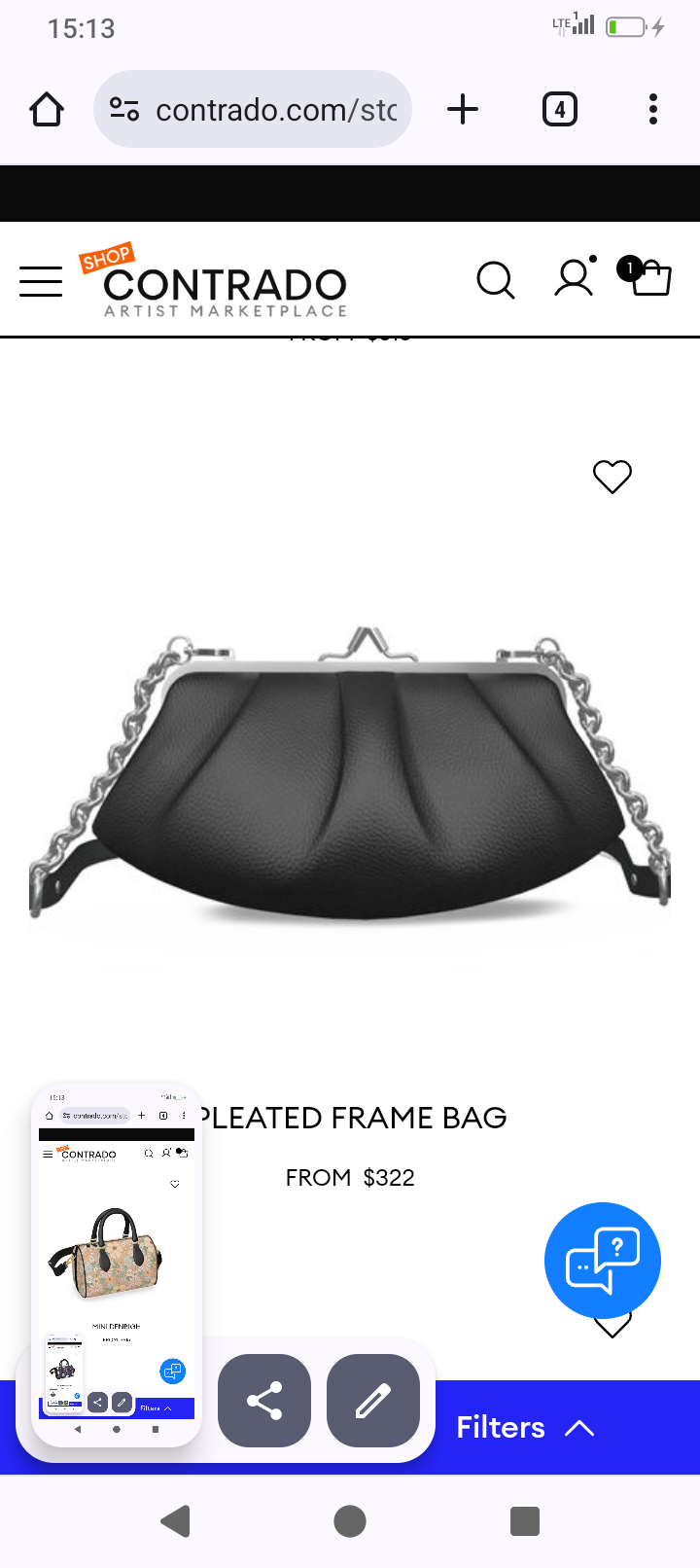Viewport: 700px width, 1568px height.
Task: Open a new browser tab
Action: click(463, 109)
